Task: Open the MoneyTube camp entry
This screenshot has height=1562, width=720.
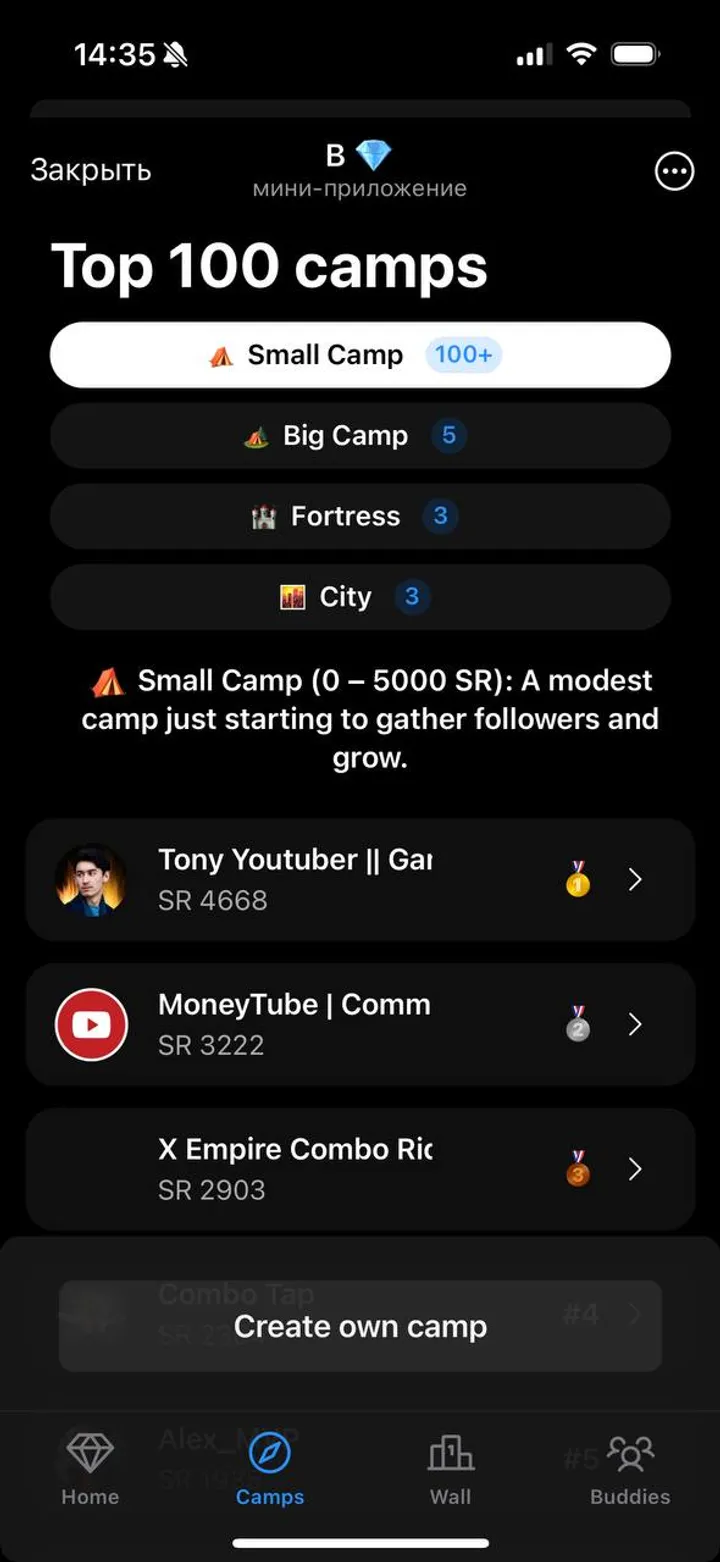Action: click(x=360, y=1025)
